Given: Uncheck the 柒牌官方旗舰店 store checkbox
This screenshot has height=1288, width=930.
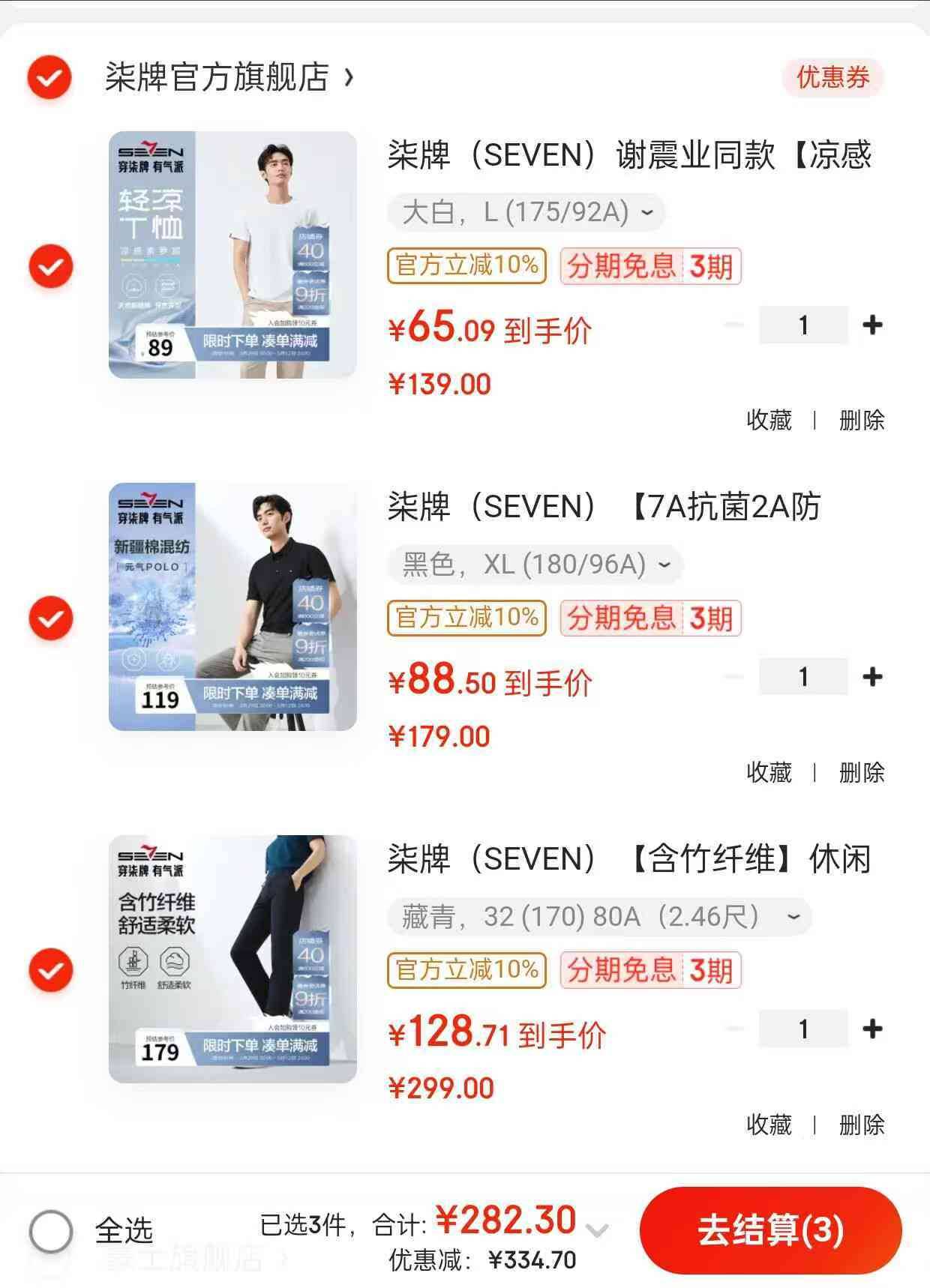Looking at the screenshot, I should coord(49,77).
